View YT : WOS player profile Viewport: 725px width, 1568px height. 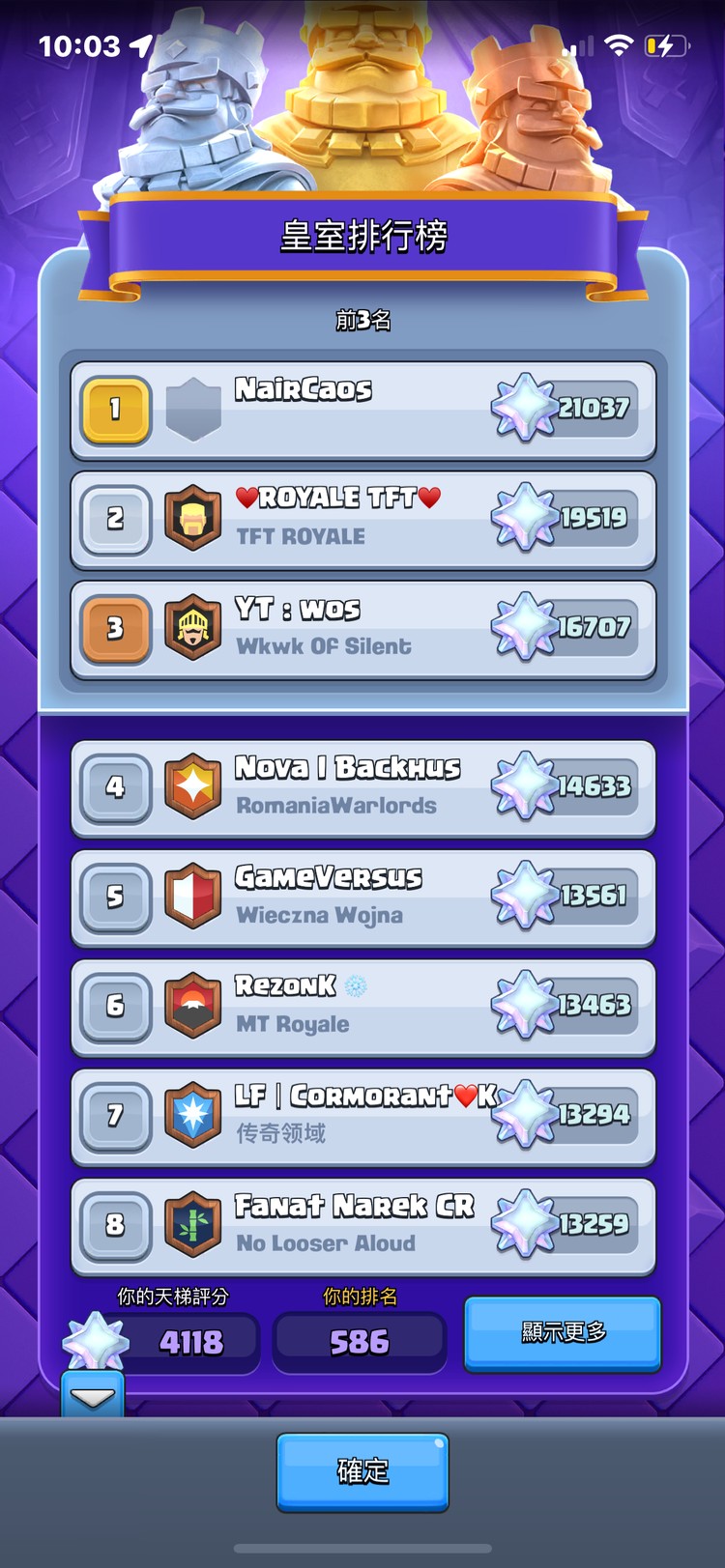pos(362,629)
